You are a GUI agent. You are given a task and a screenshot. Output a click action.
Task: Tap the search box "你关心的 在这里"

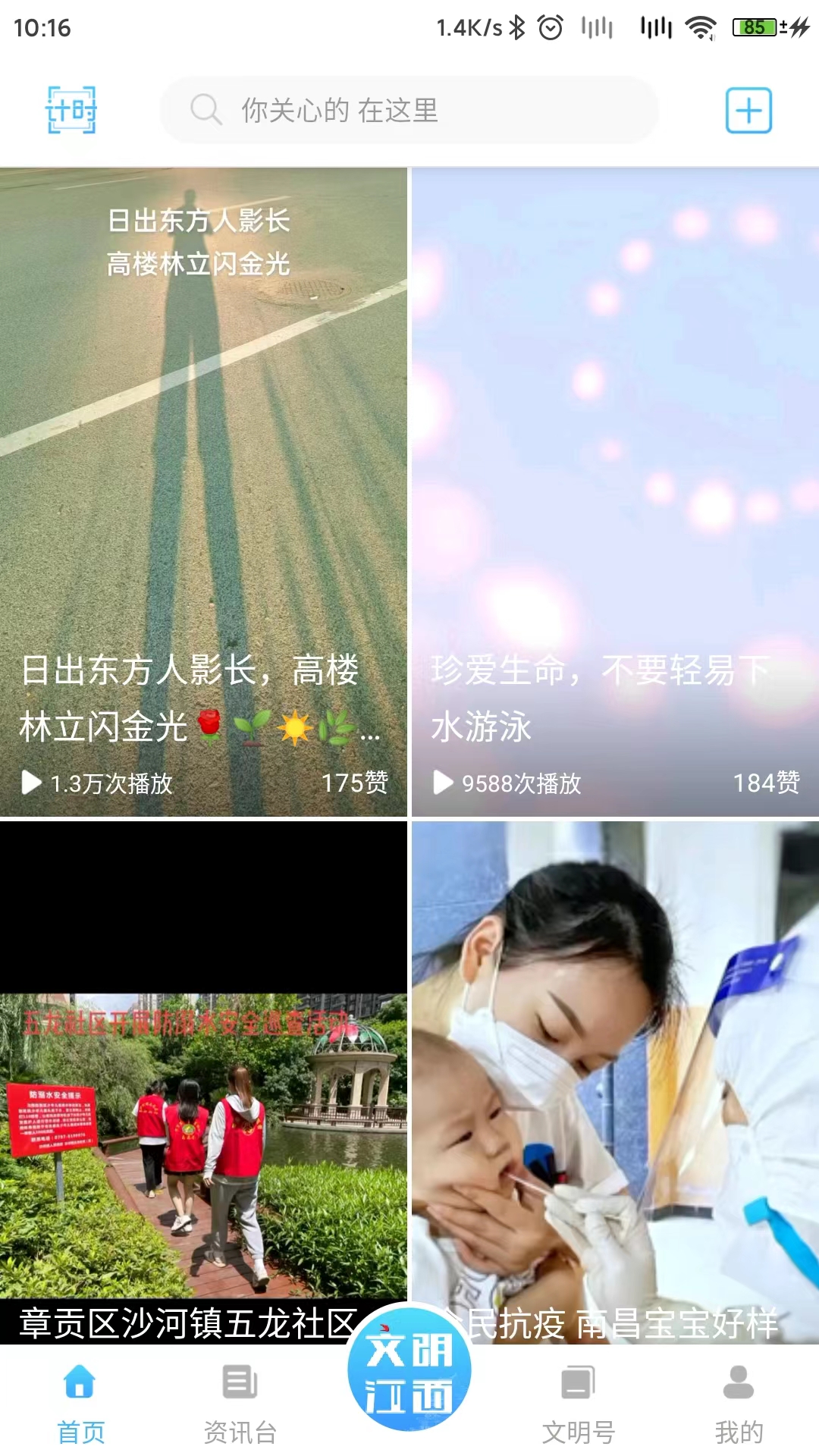pos(409,111)
